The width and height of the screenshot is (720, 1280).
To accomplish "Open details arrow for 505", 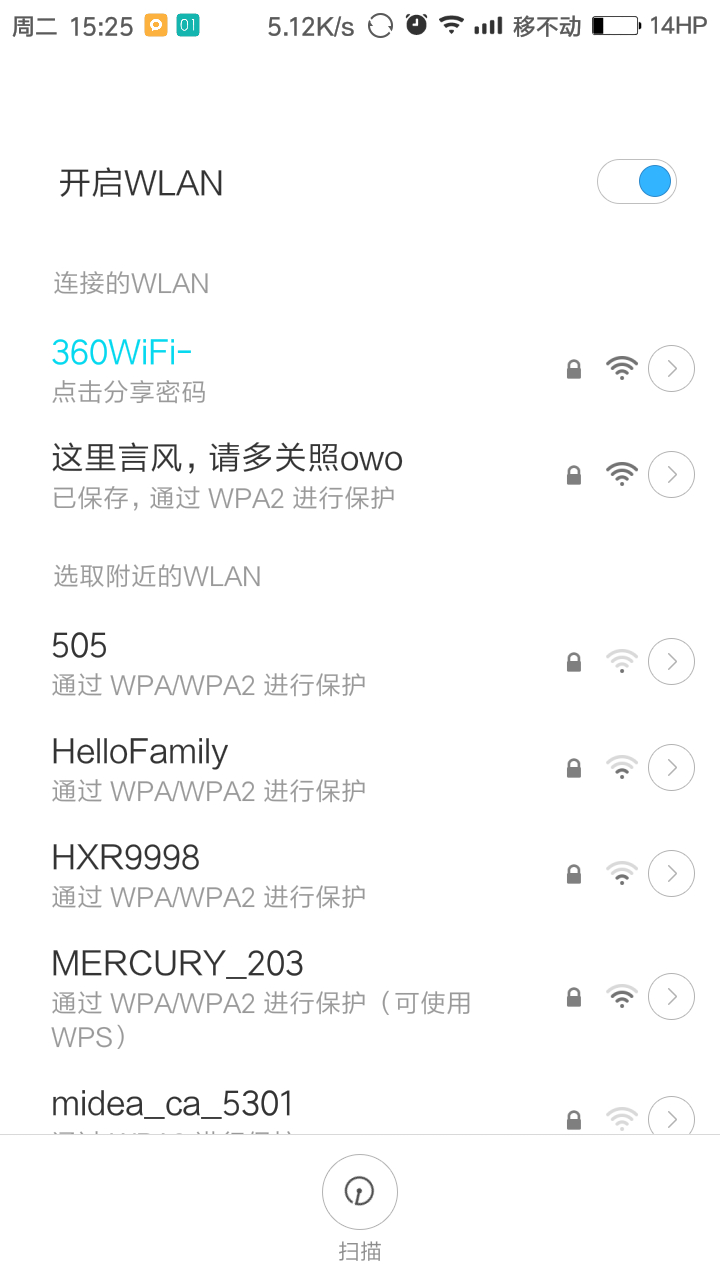I will 671,662.
